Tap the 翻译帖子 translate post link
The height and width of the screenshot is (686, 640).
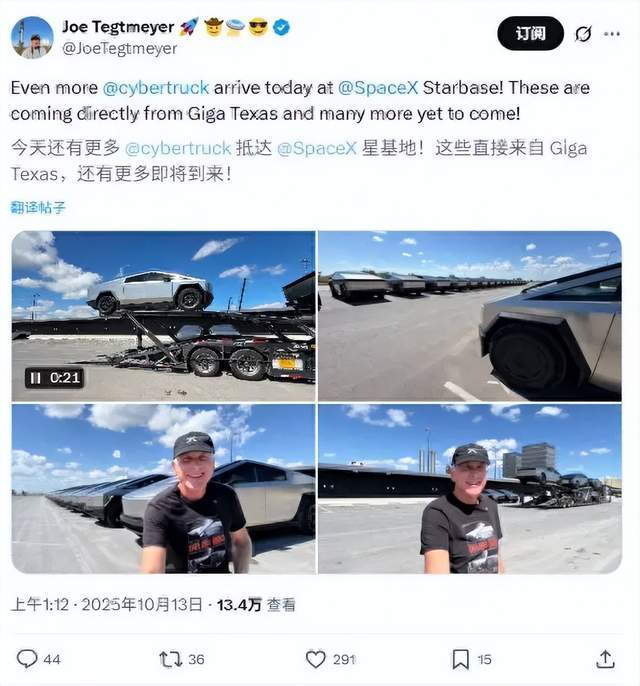point(38,208)
